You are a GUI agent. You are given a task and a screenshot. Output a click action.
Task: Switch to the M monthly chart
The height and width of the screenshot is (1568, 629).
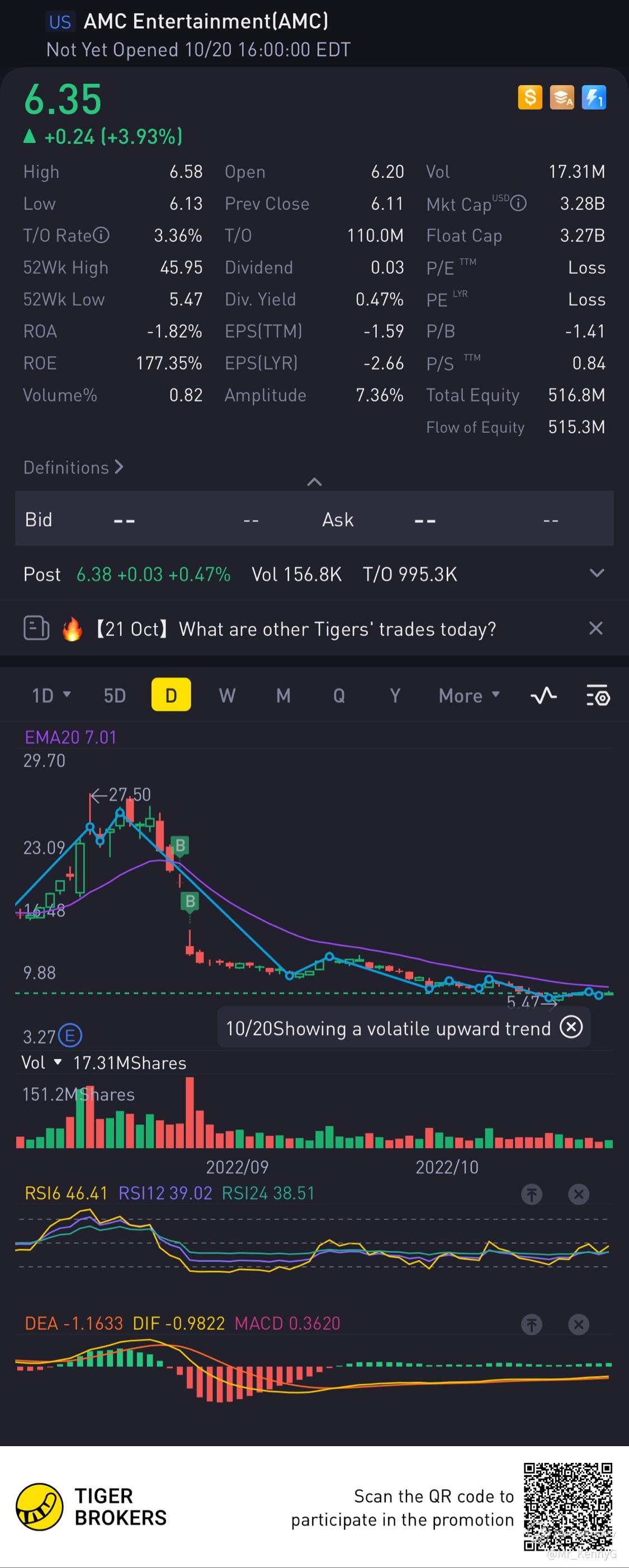pyautogui.click(x=283, y=695)
